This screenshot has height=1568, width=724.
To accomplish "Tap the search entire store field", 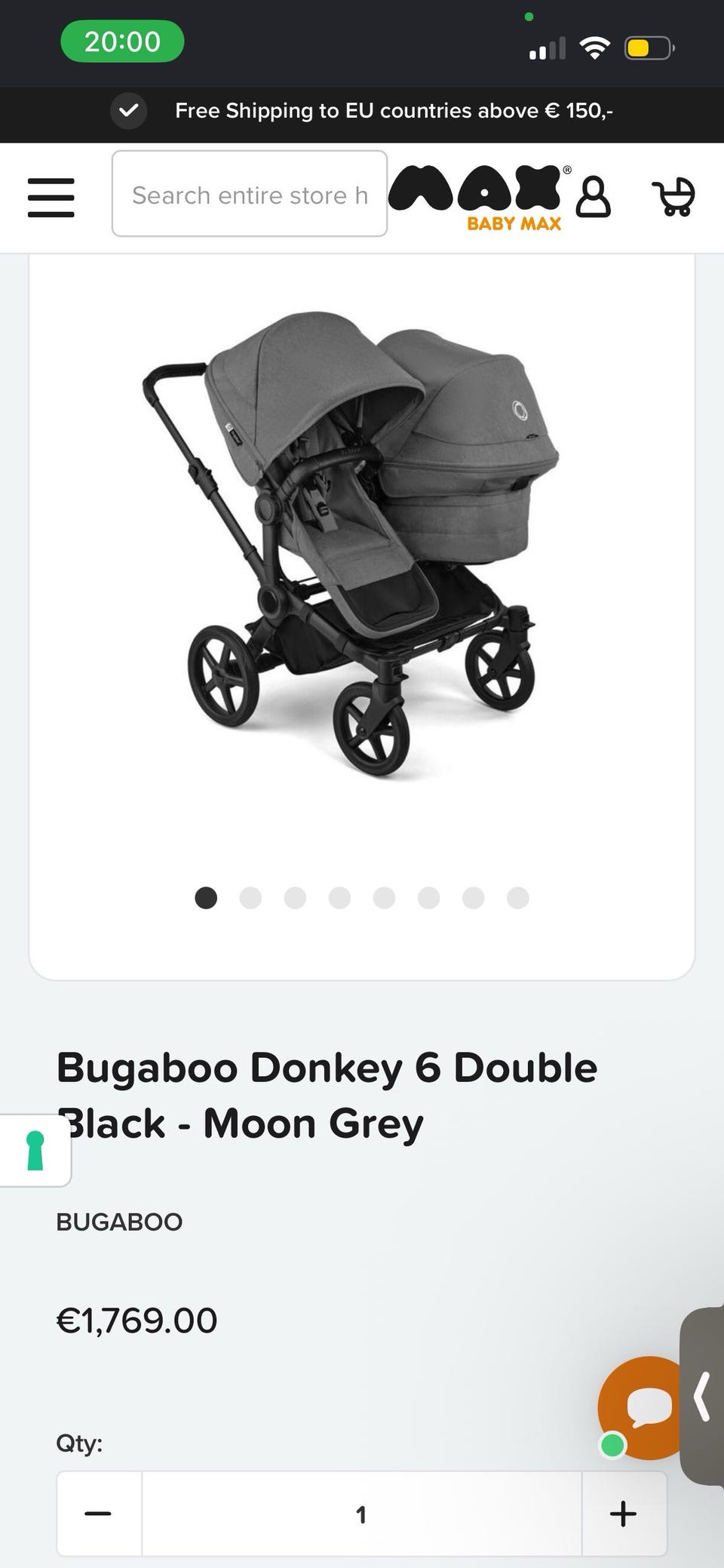I will (x=250, y=194).
